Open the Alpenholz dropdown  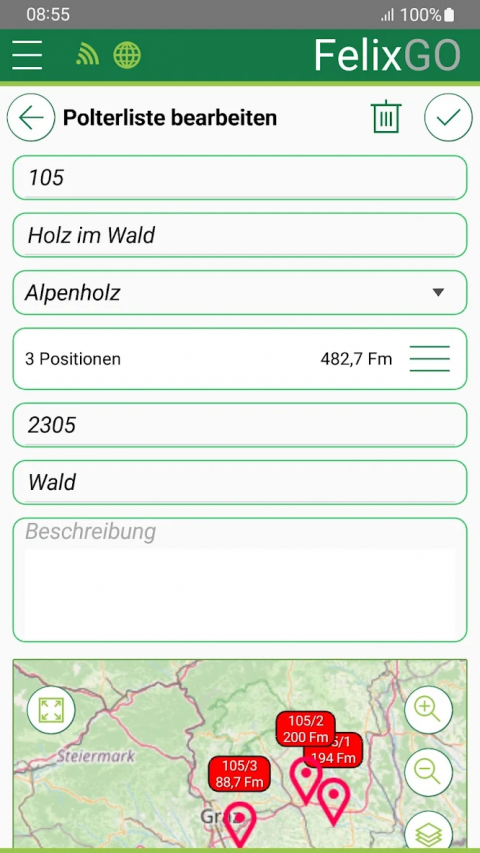coord(240,293)
